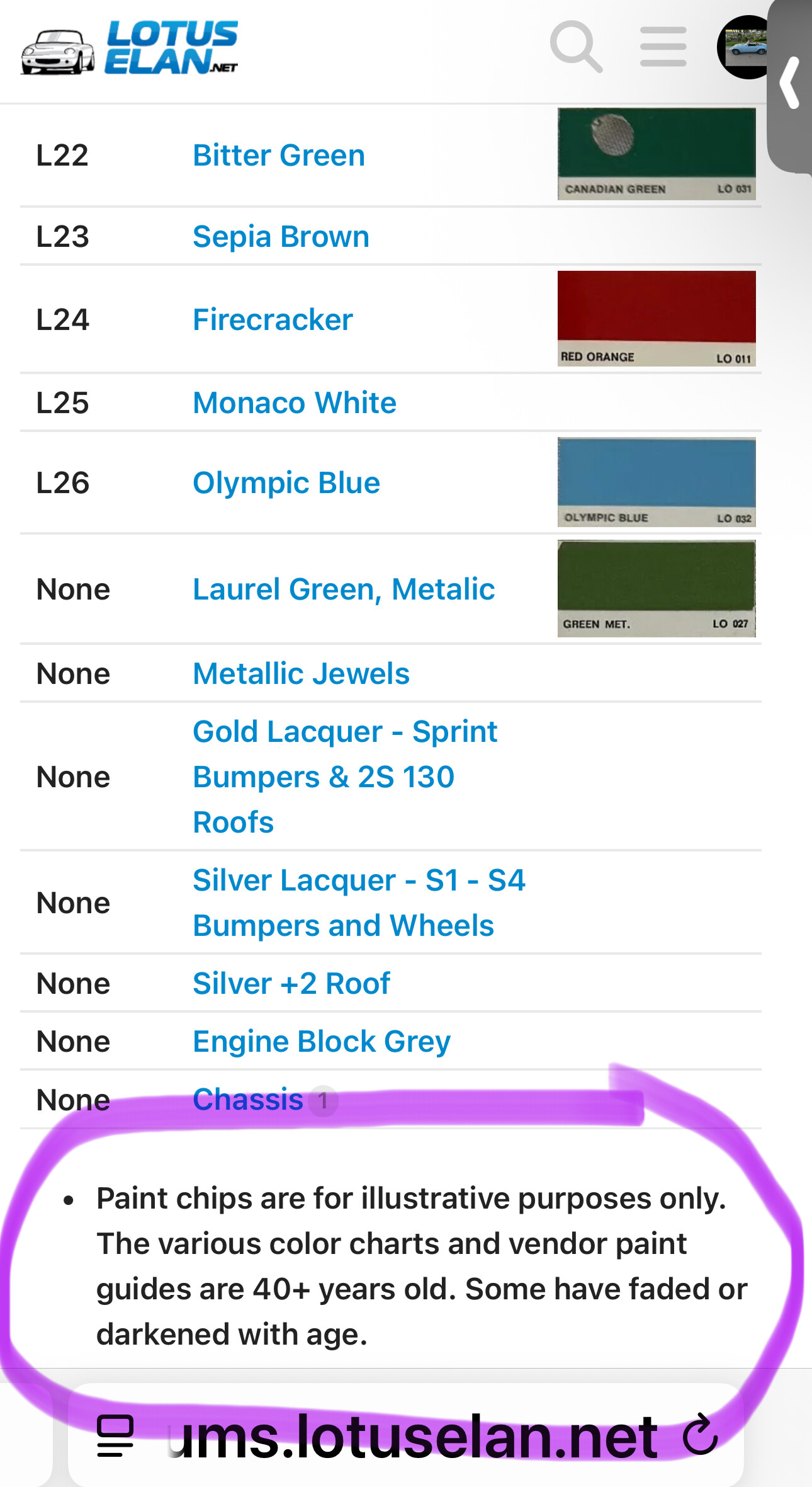Screen dimensions: 812x1487
Task: Open the Engine Block Grey entry
Action: pyautogui.click(x=321, y=1042)
